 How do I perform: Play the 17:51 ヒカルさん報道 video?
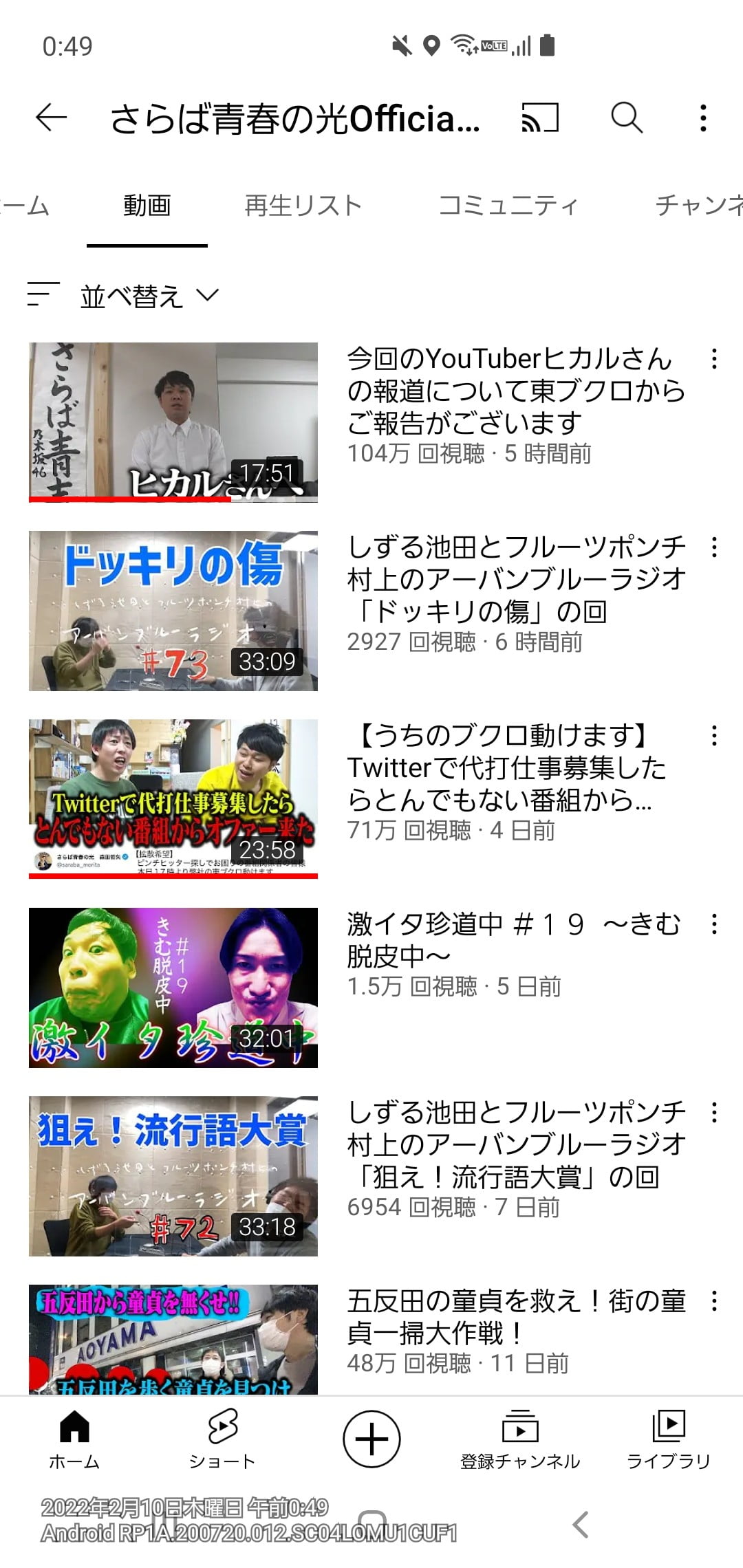point(173,422)
